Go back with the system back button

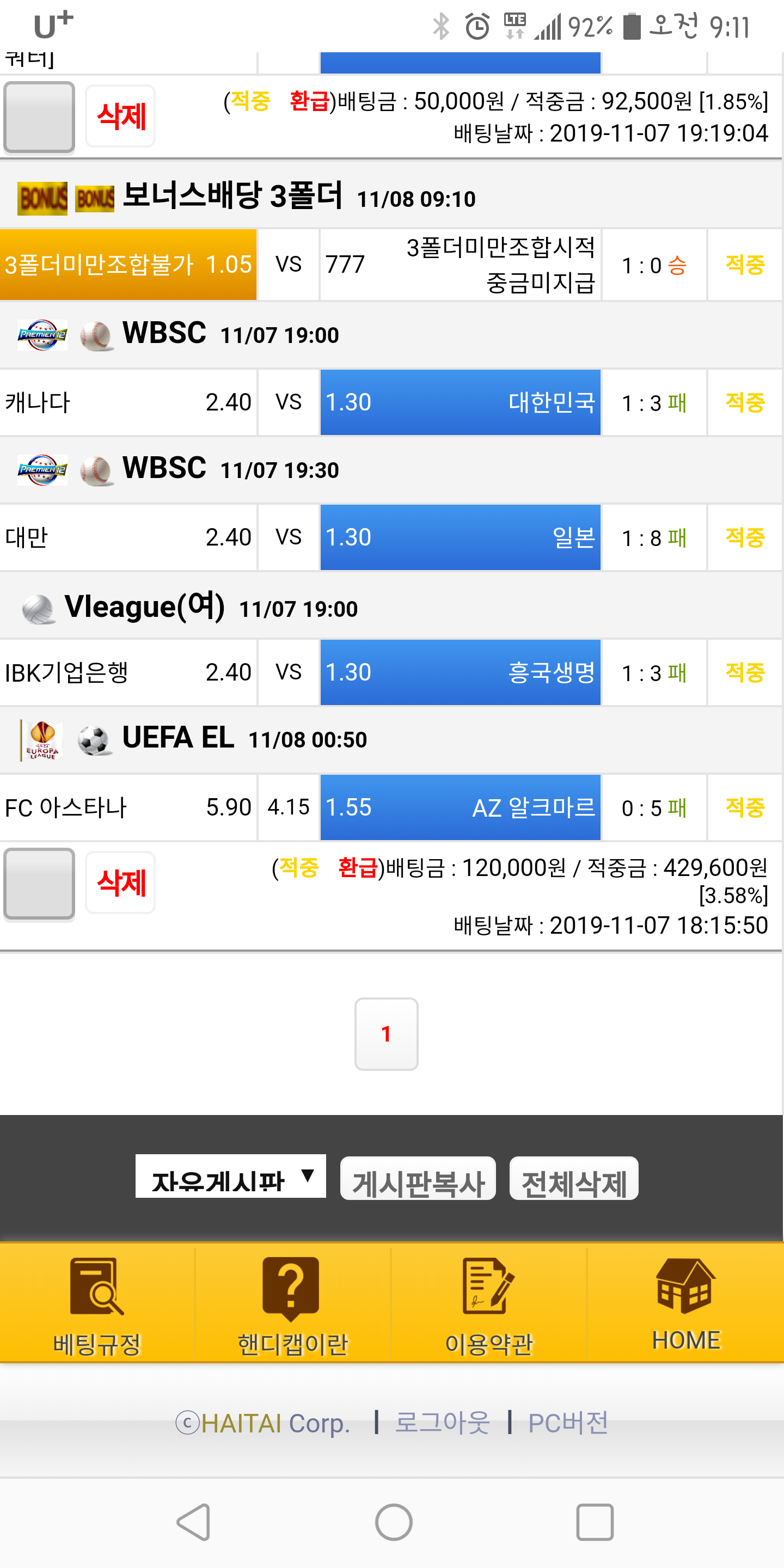point(194,1522)
